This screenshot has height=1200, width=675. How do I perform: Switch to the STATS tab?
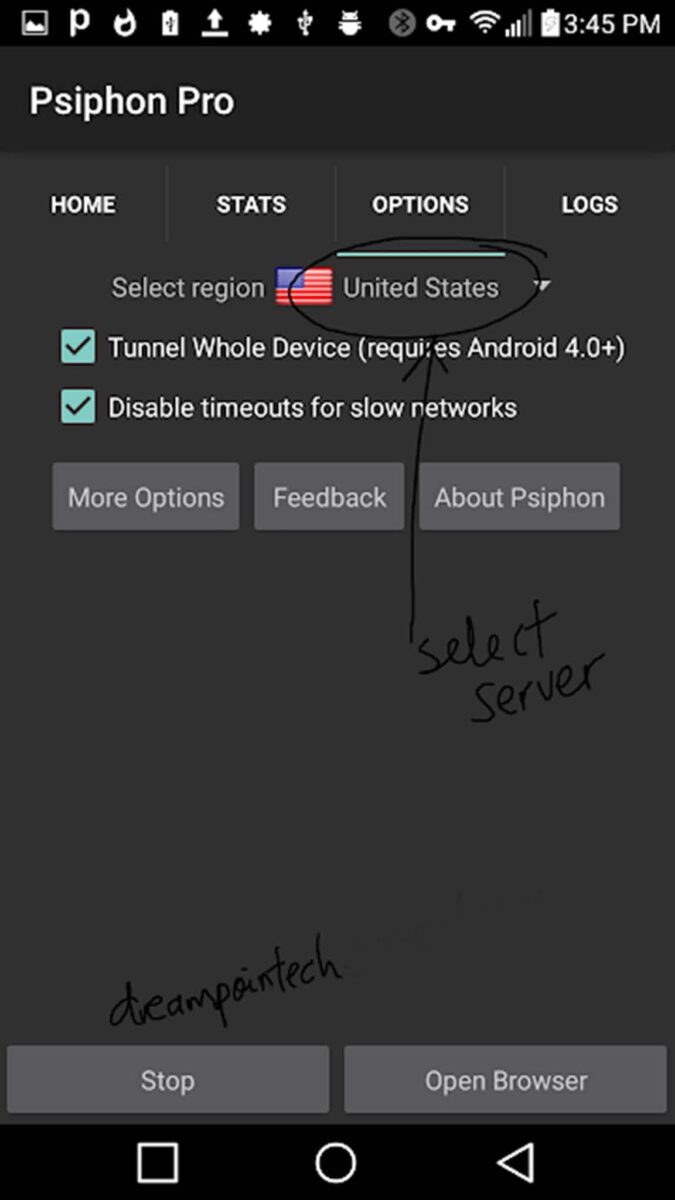(251, 205)
